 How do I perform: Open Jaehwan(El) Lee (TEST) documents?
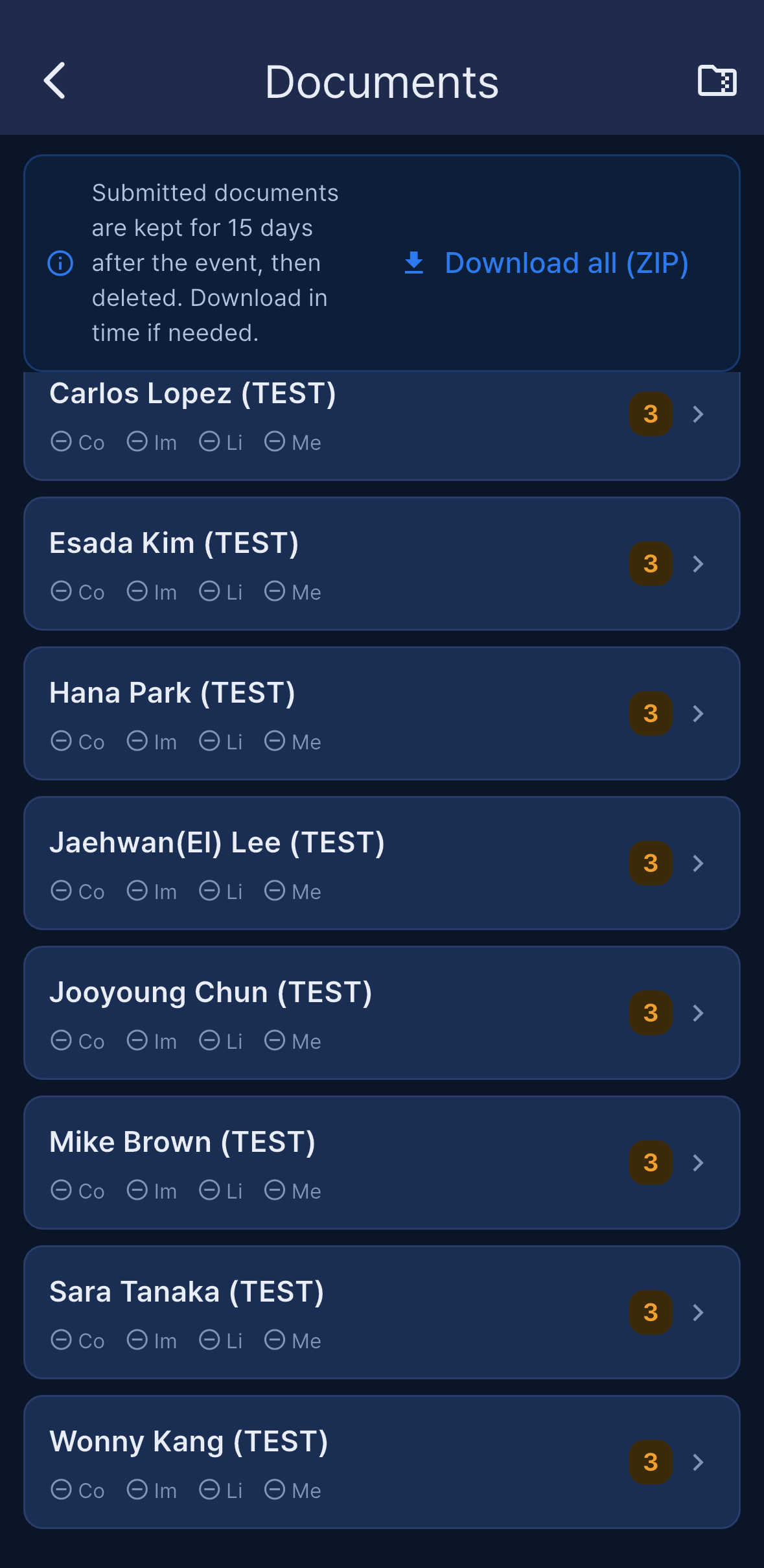[x=382, y=863]
